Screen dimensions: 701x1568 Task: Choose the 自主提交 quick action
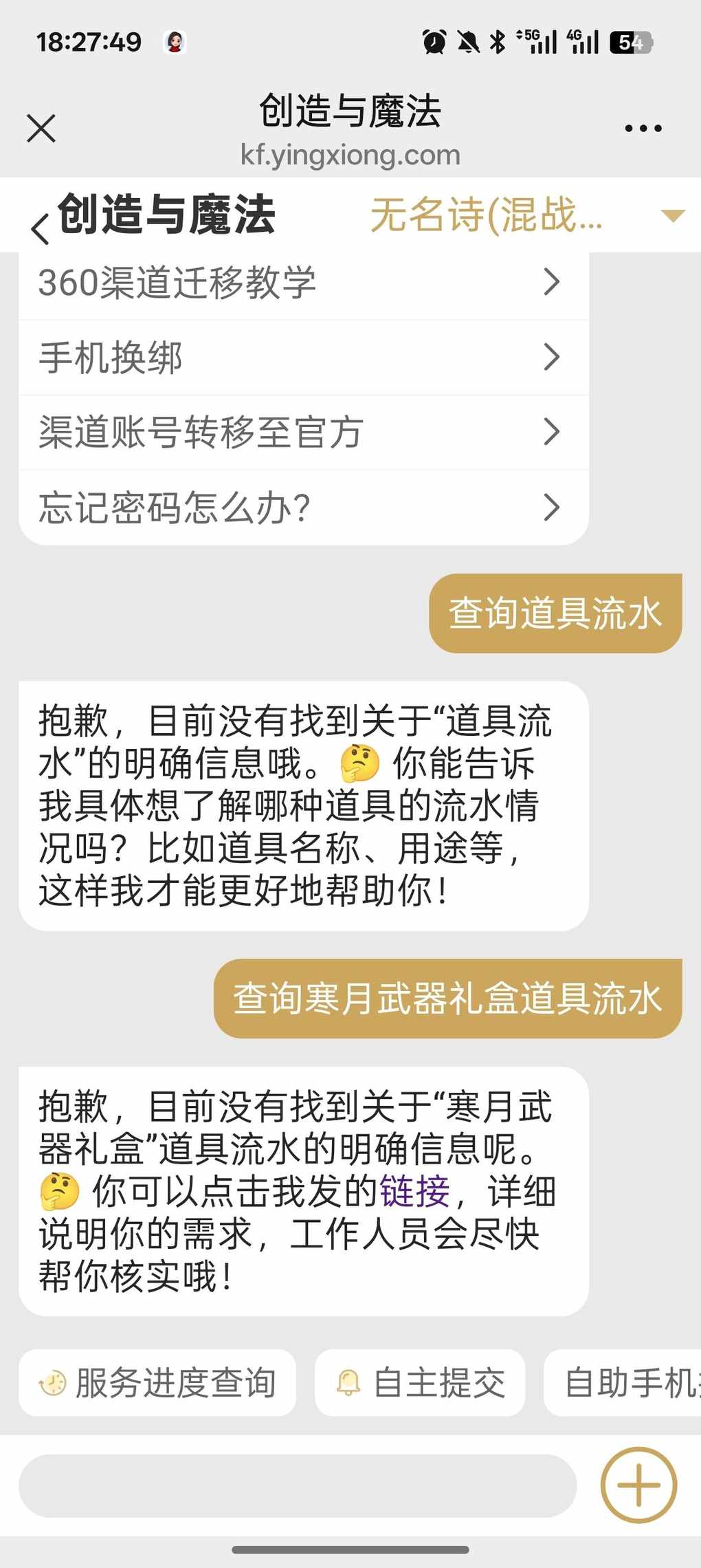tap(420, 1383)
